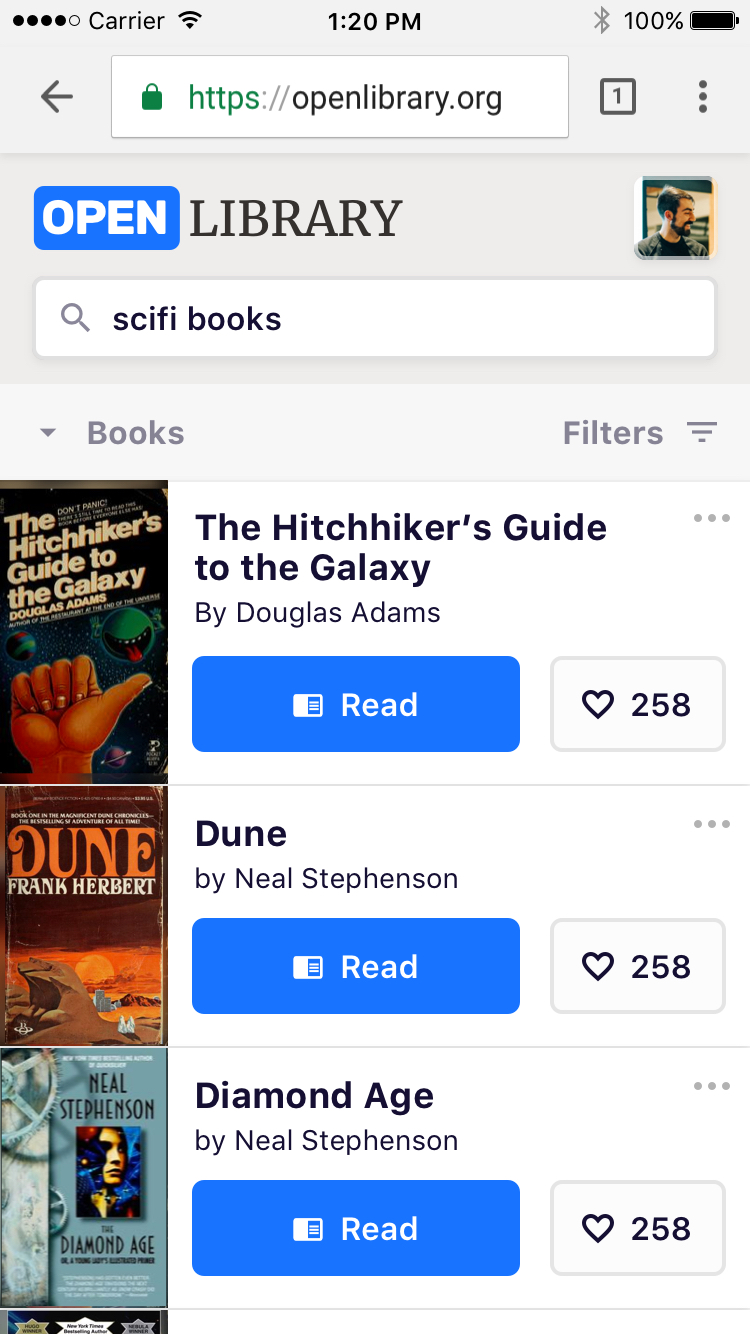Open the user profile avatar
The height and width of the screenshot is (1334, 750).
[x=675, y=218]
